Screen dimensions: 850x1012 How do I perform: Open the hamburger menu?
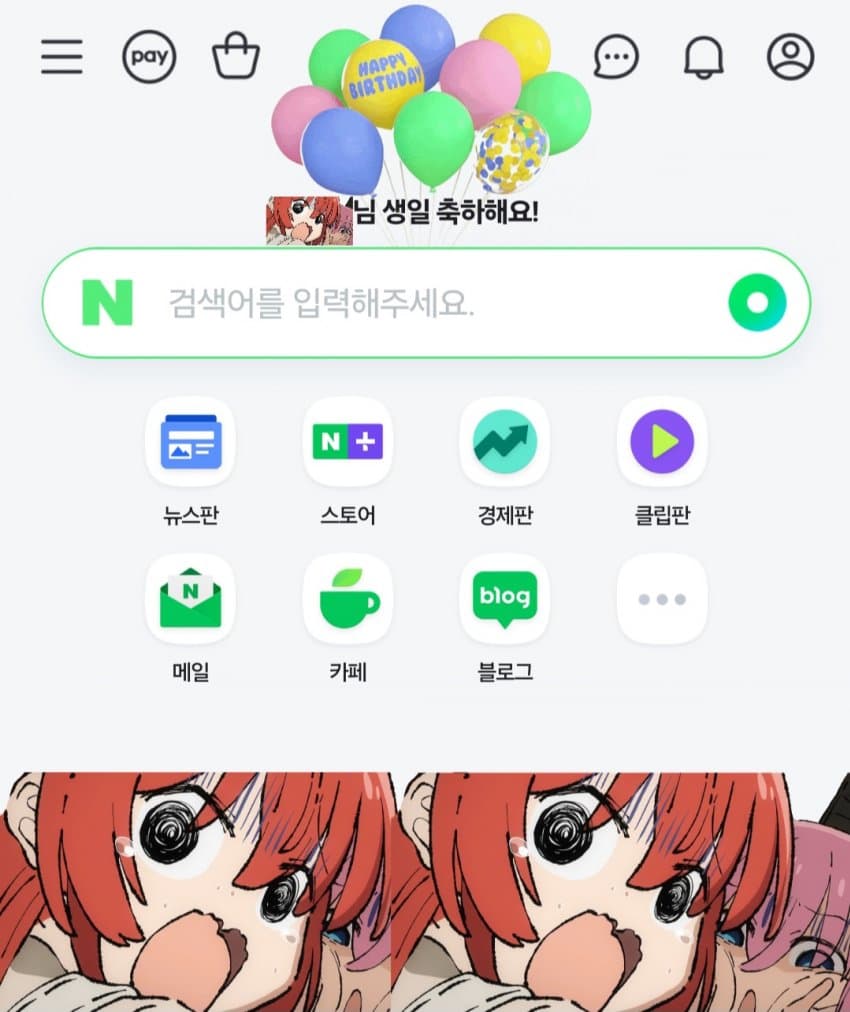61,57
